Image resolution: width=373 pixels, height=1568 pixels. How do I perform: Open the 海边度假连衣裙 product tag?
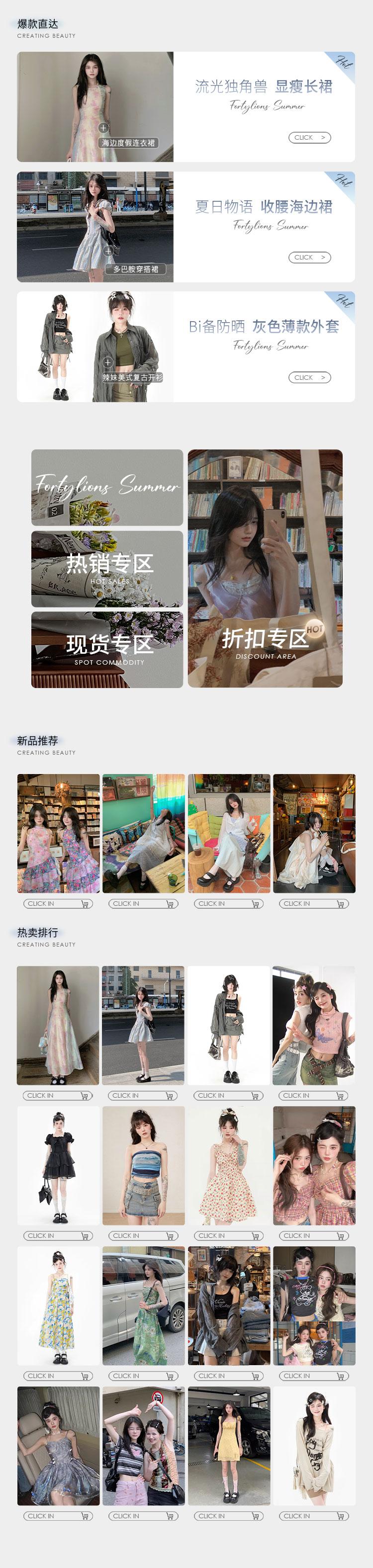pos(128,143)
